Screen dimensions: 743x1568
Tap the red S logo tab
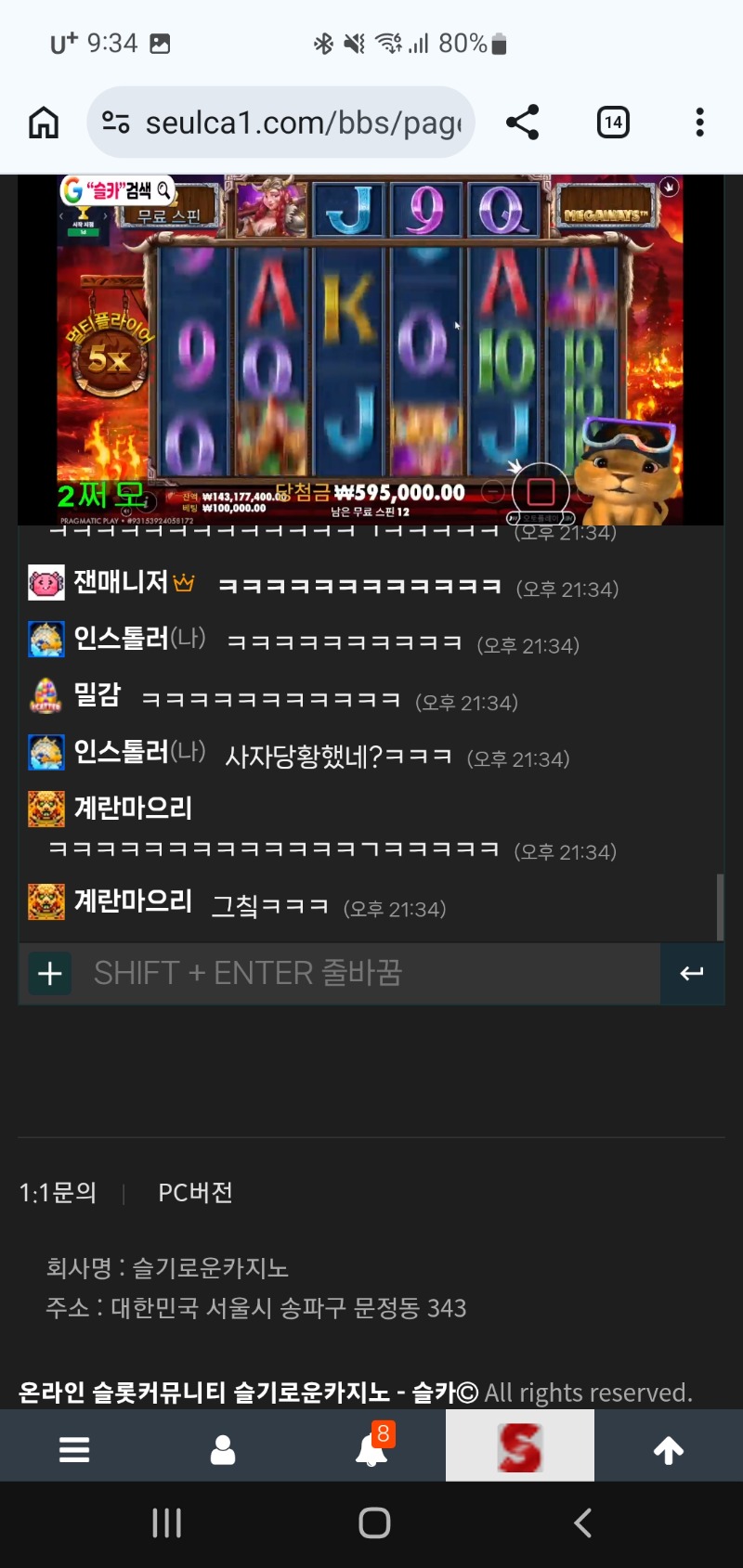(x=520, y=1447)
